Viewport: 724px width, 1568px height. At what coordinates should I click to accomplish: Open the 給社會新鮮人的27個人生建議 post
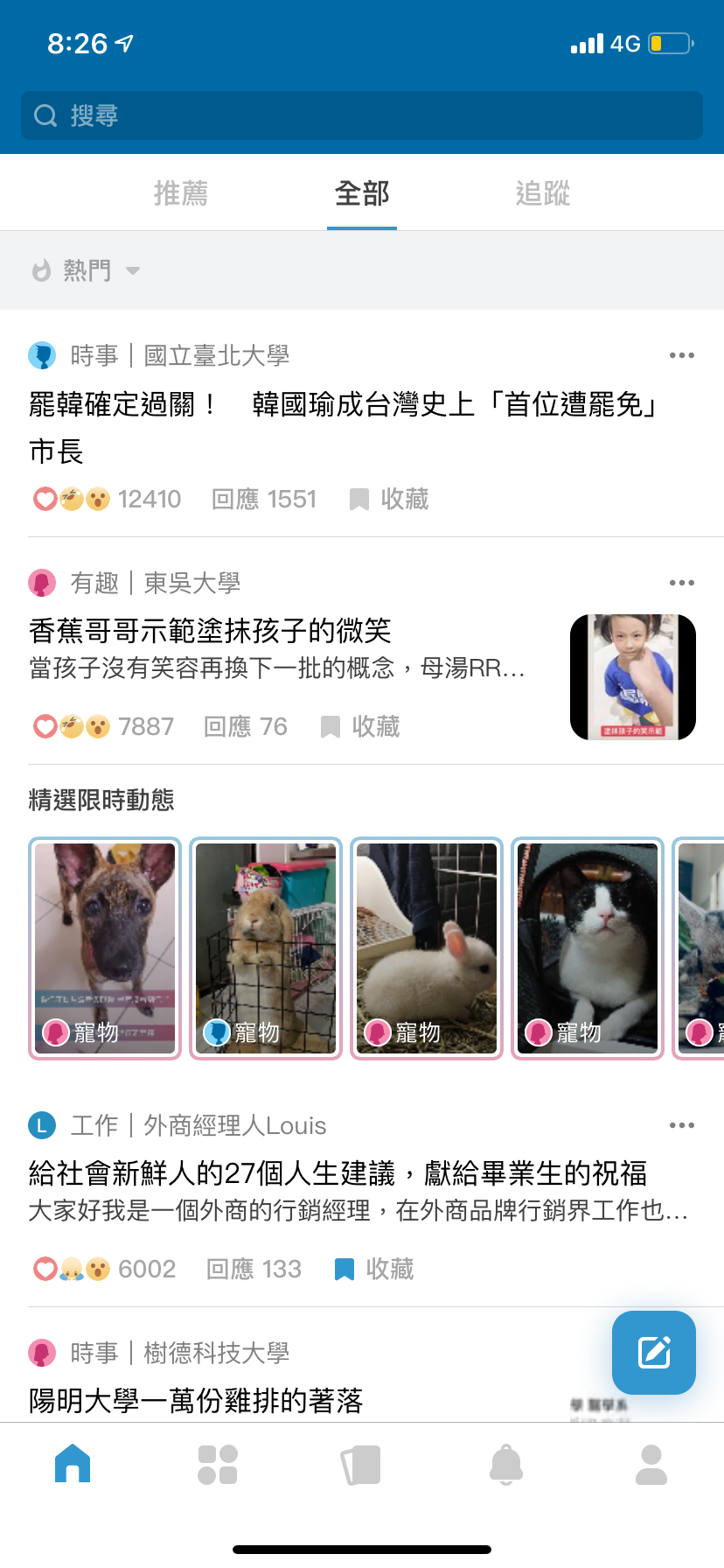tap(338, 1172)
